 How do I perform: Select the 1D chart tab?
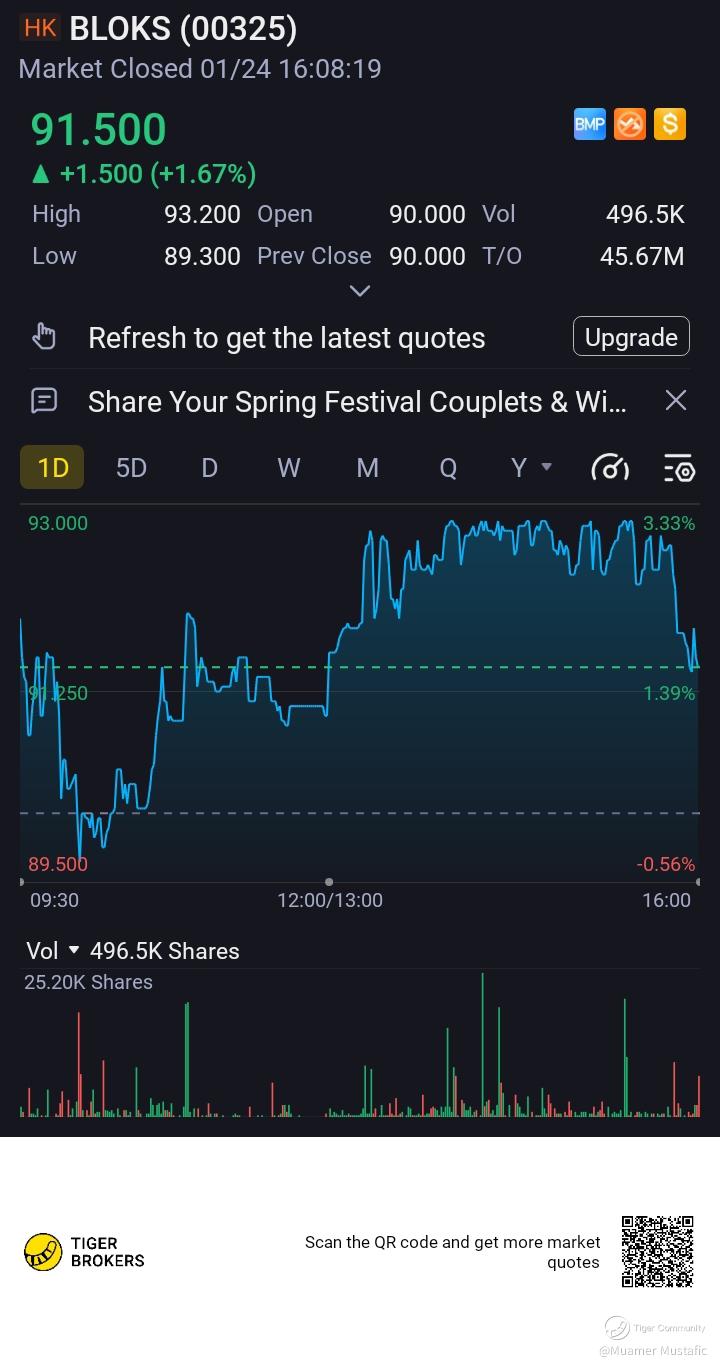52,467
